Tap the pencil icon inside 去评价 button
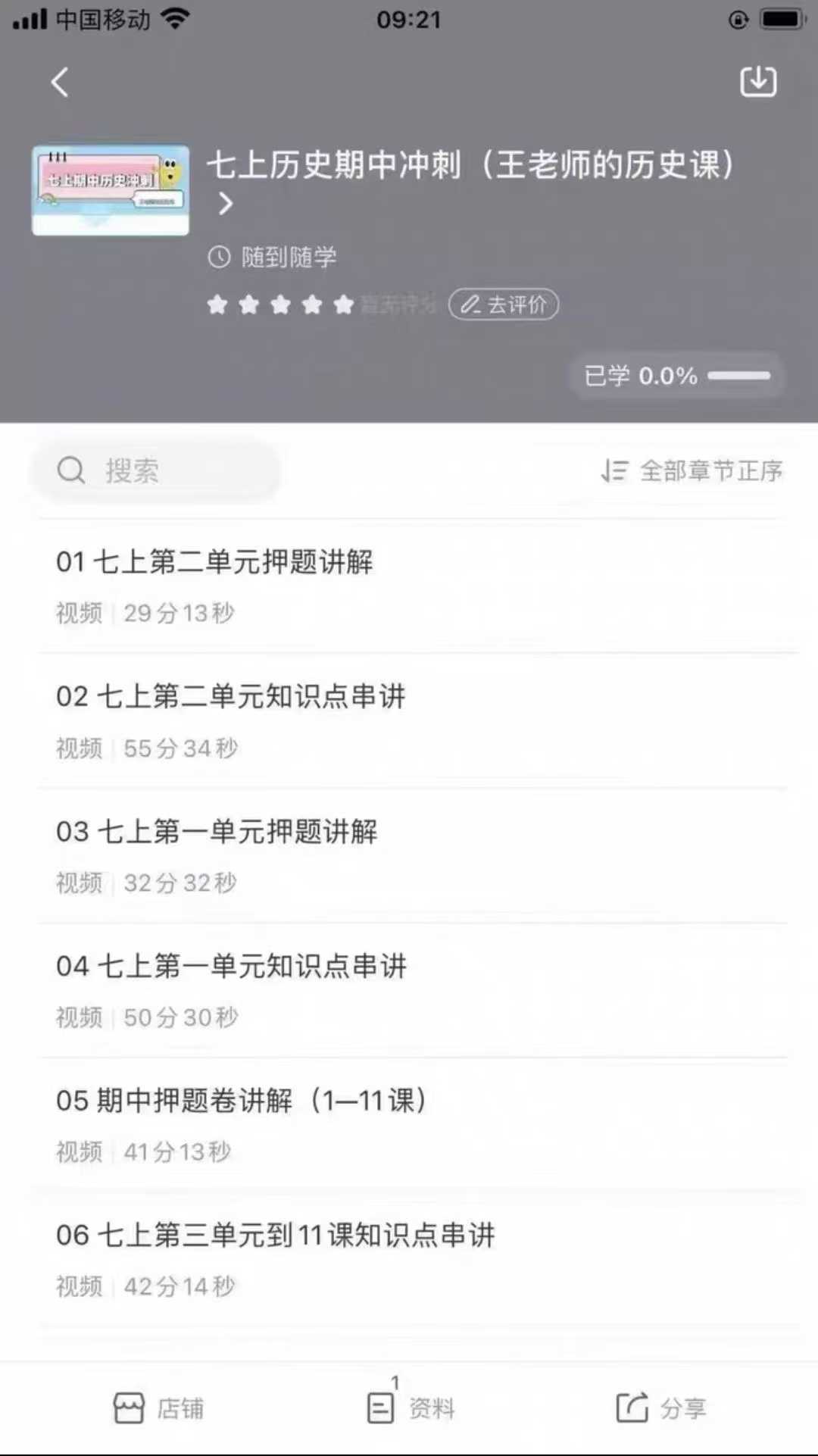Viewport: 818px width, 1456px height. tap(472, 305)
